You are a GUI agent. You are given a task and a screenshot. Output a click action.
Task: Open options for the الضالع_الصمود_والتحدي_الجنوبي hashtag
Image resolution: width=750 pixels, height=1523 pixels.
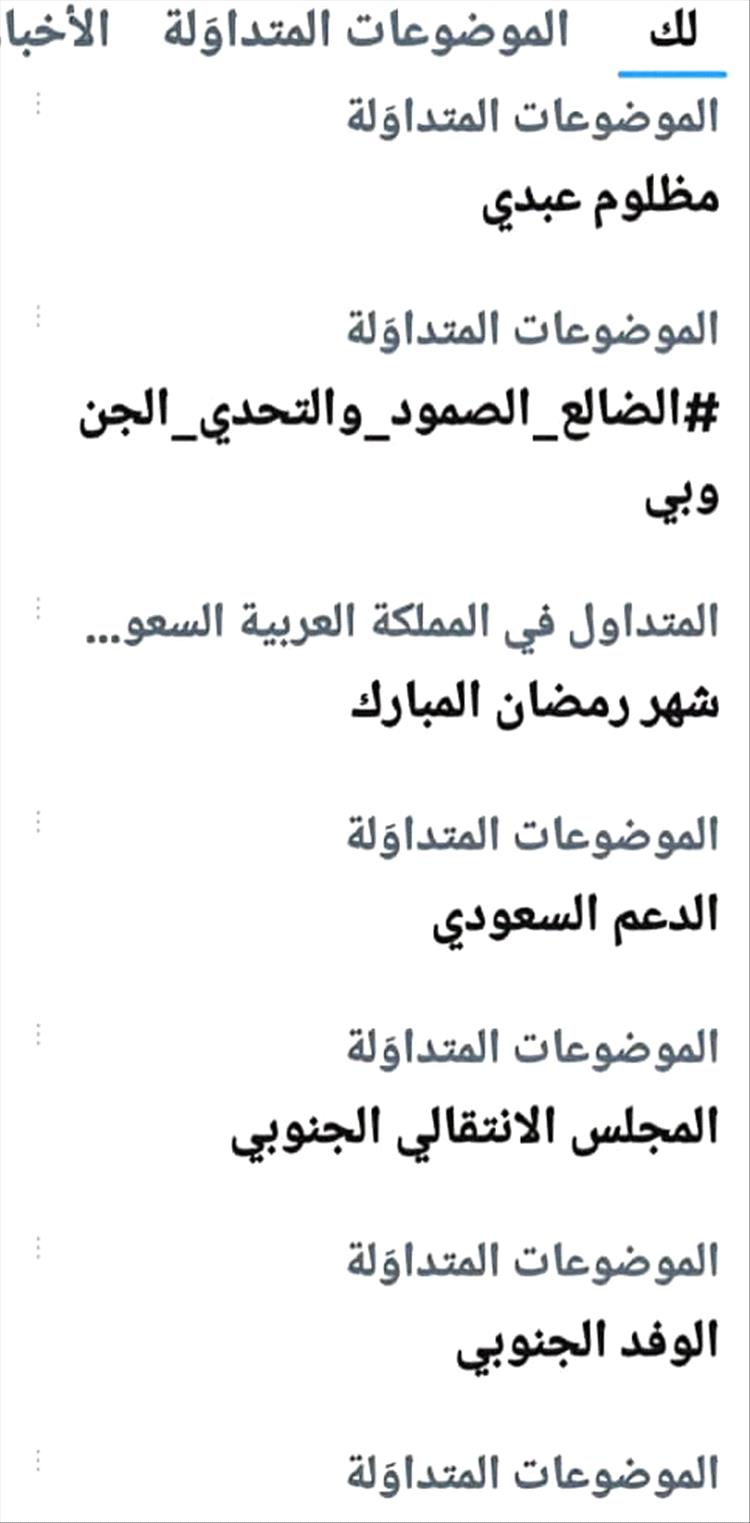pos(38,316)
